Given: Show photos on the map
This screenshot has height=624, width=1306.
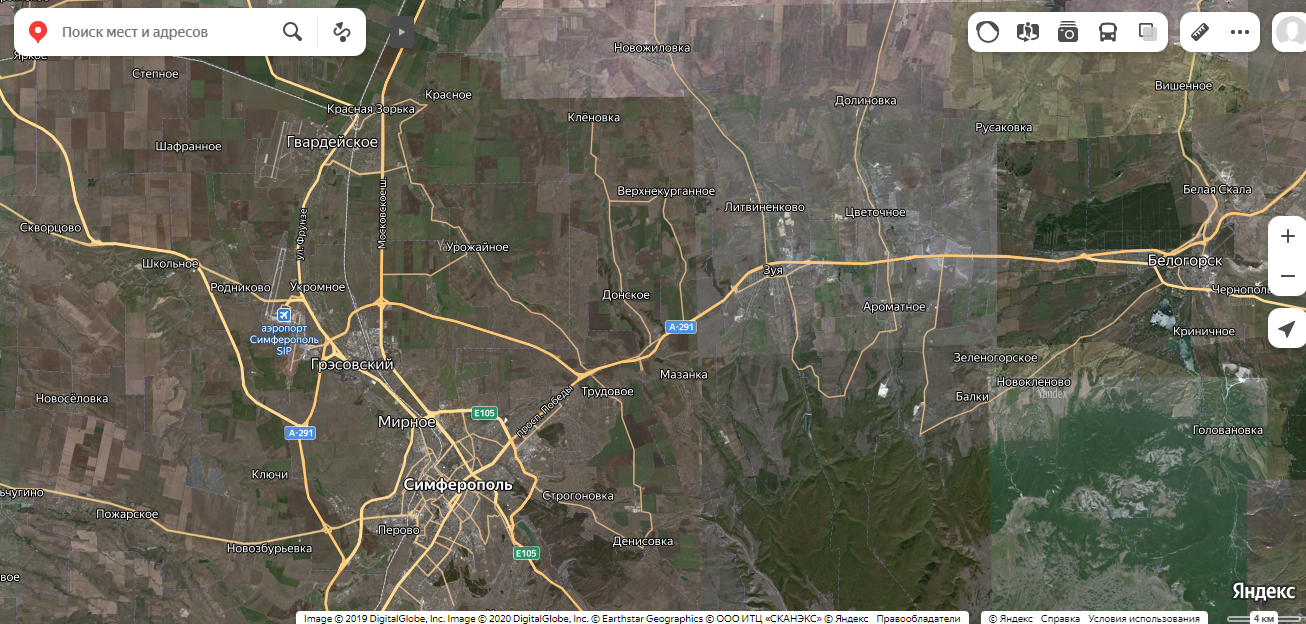Looking at the screenshot, I should coord(1068,32).
